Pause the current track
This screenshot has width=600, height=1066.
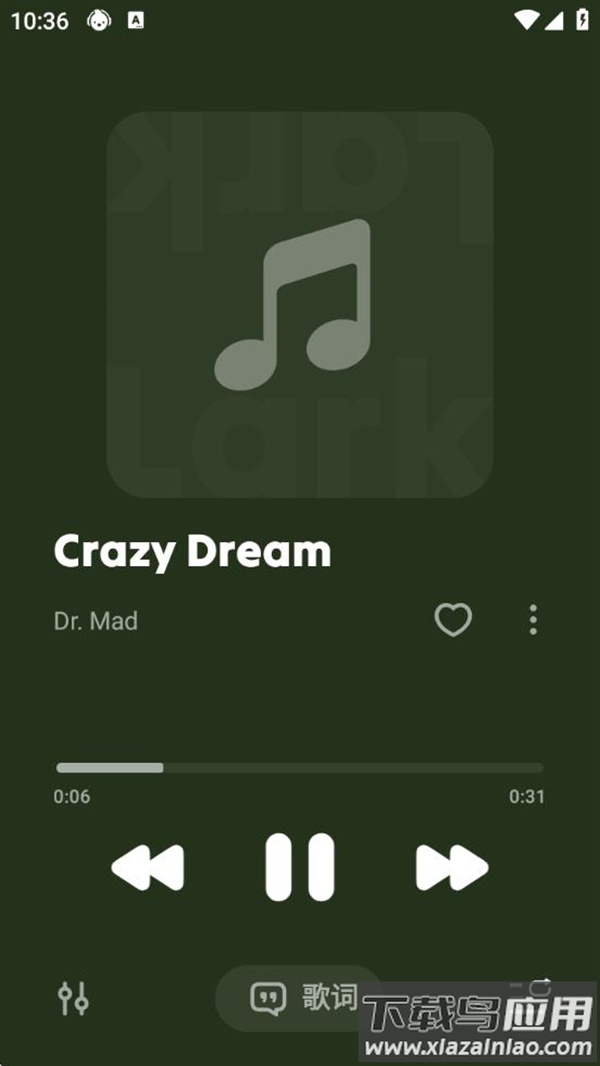(300, 867)
